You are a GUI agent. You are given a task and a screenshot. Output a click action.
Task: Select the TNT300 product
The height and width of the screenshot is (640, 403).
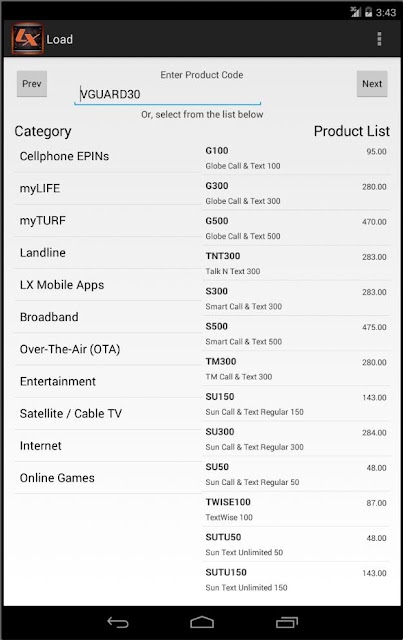(296, 263)
